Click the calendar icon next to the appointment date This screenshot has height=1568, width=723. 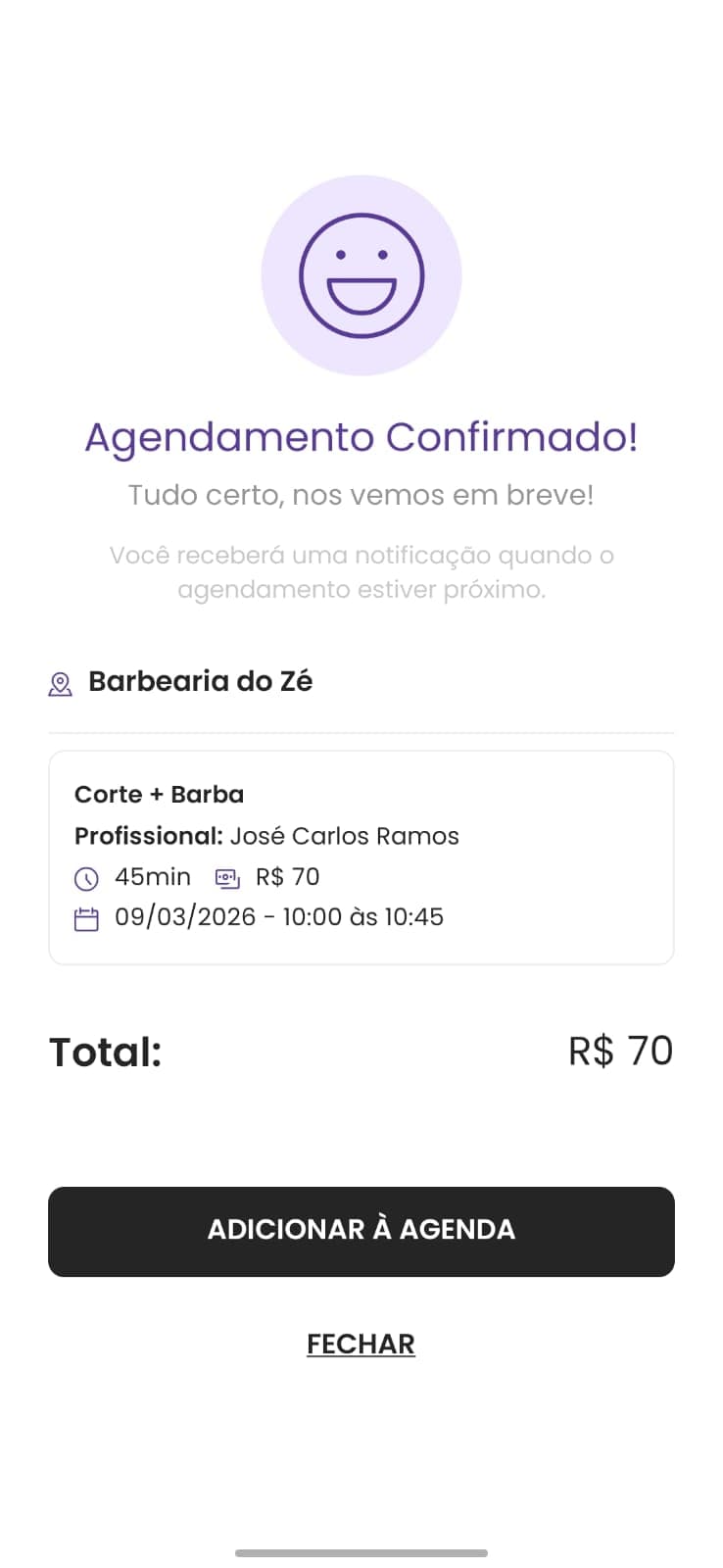(x=88, y=917)
